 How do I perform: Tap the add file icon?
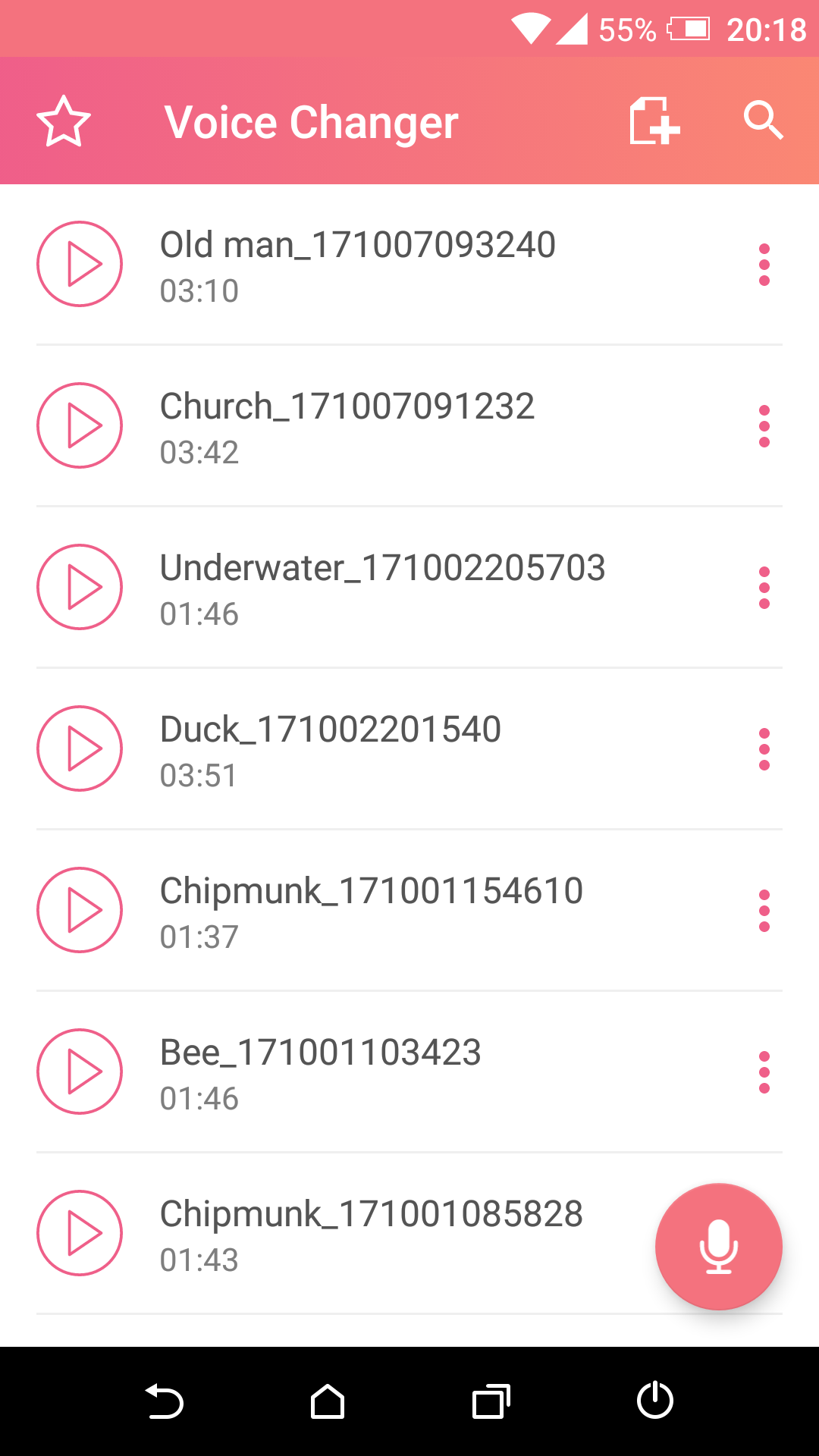point(654,121)
